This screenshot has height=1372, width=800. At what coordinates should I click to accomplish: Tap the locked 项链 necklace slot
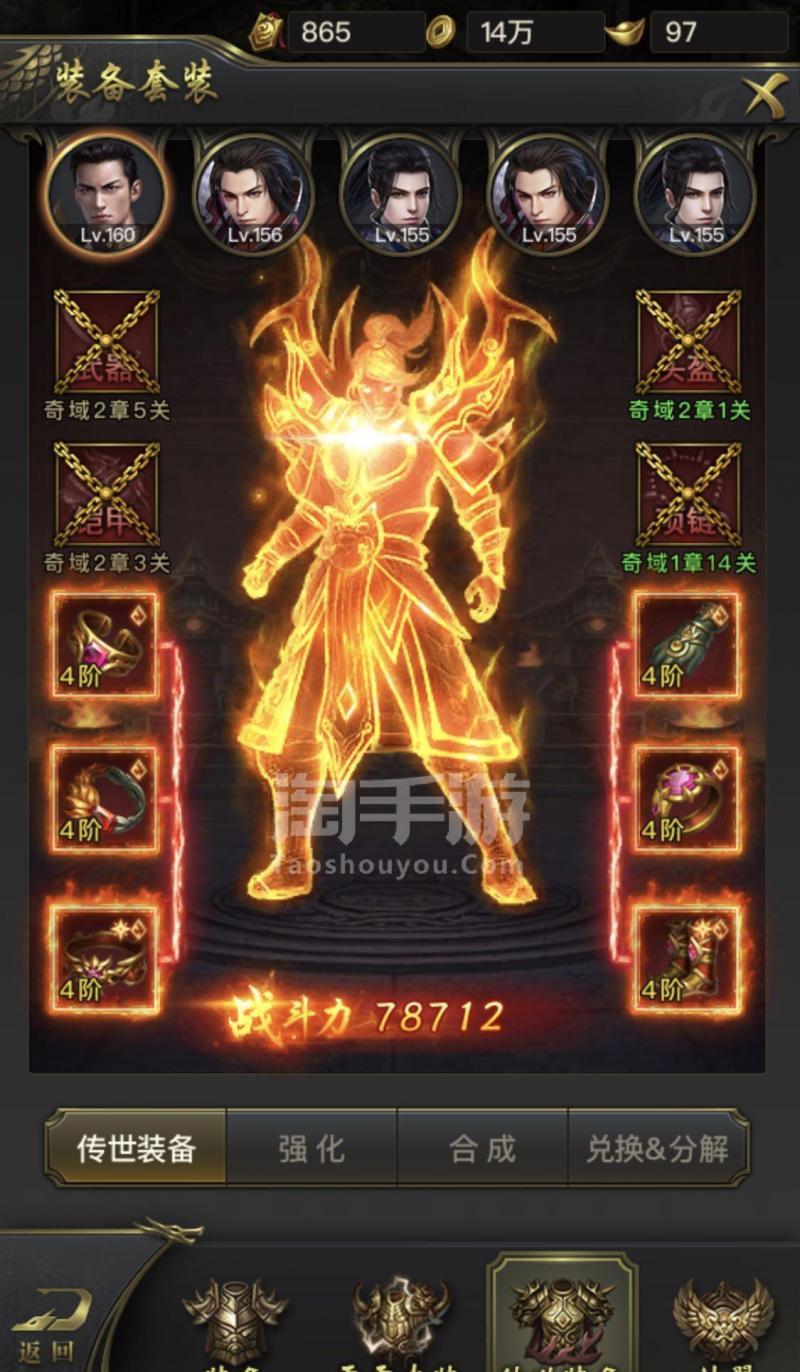(x=688, y=495)
